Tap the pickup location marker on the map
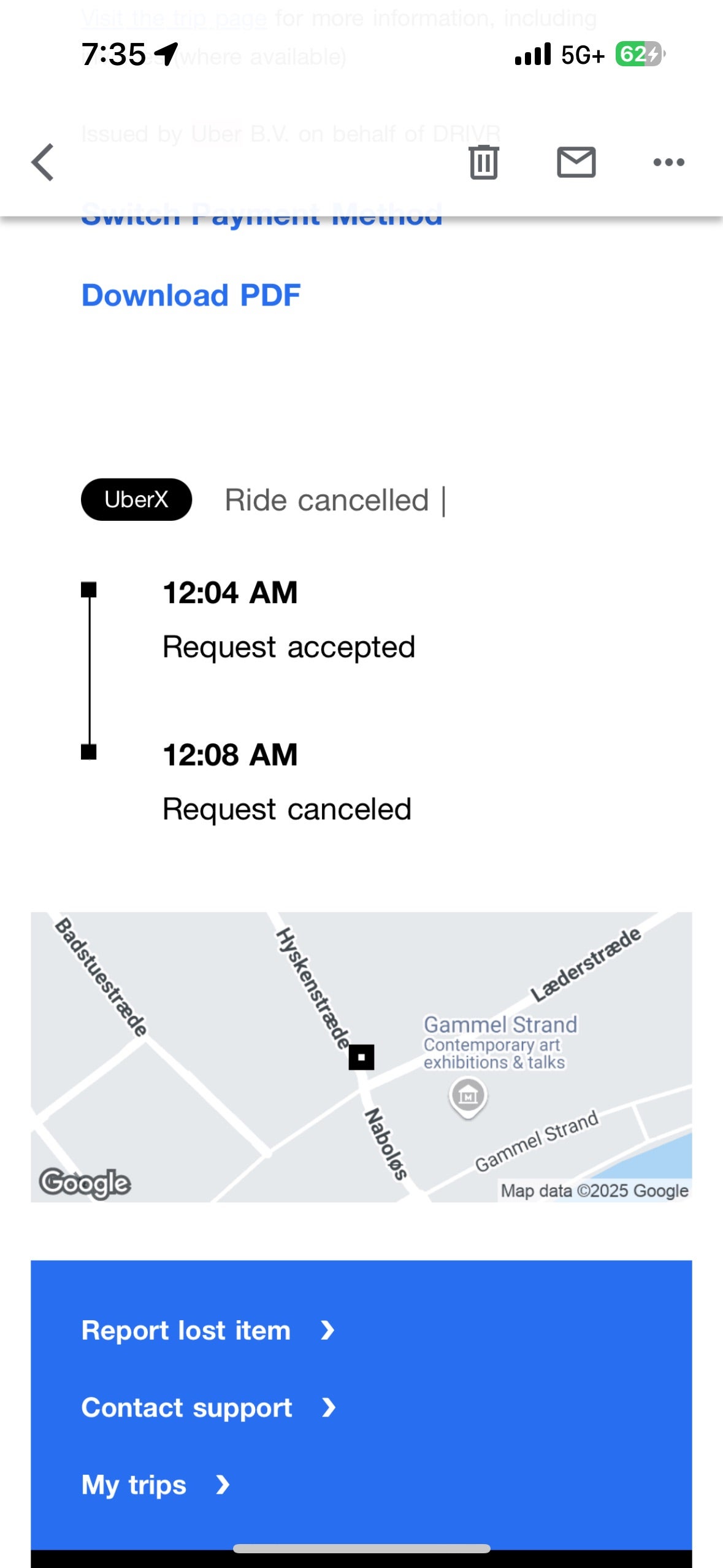Screen dimensions: 723x1568 click(362, 1056)
